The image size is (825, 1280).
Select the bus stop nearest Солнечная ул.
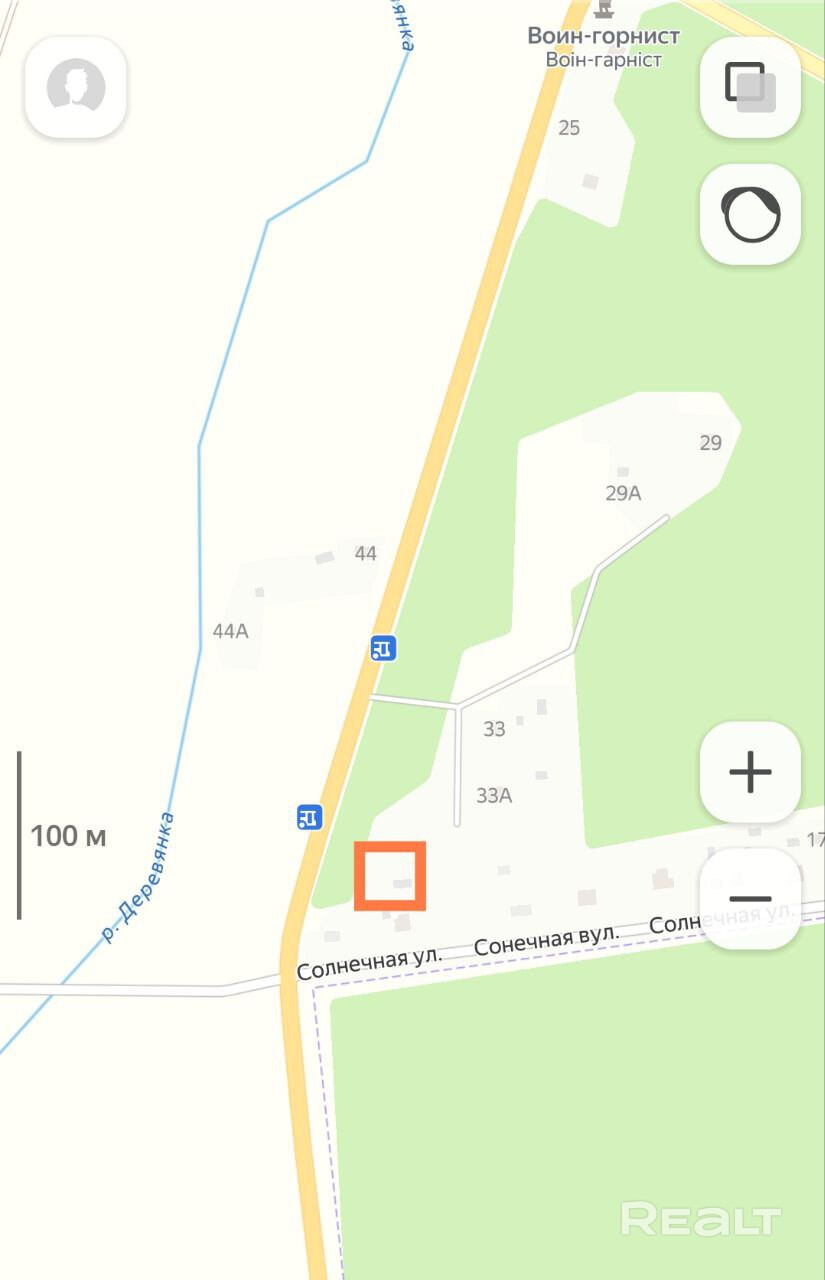[x=310, y=817]
